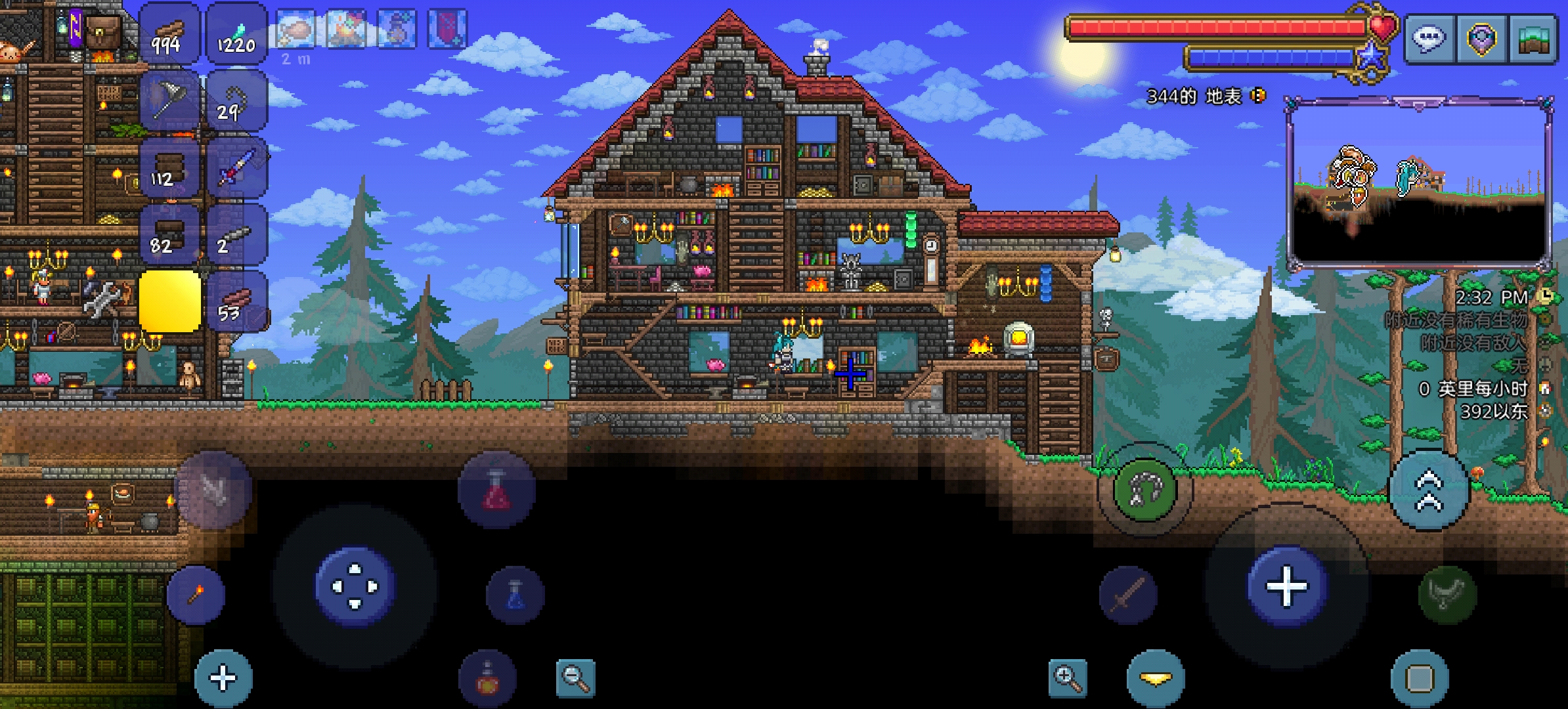Tap the yellow down-arrow button
This screenshot has height=709, width=1568.
point(1155,679)
